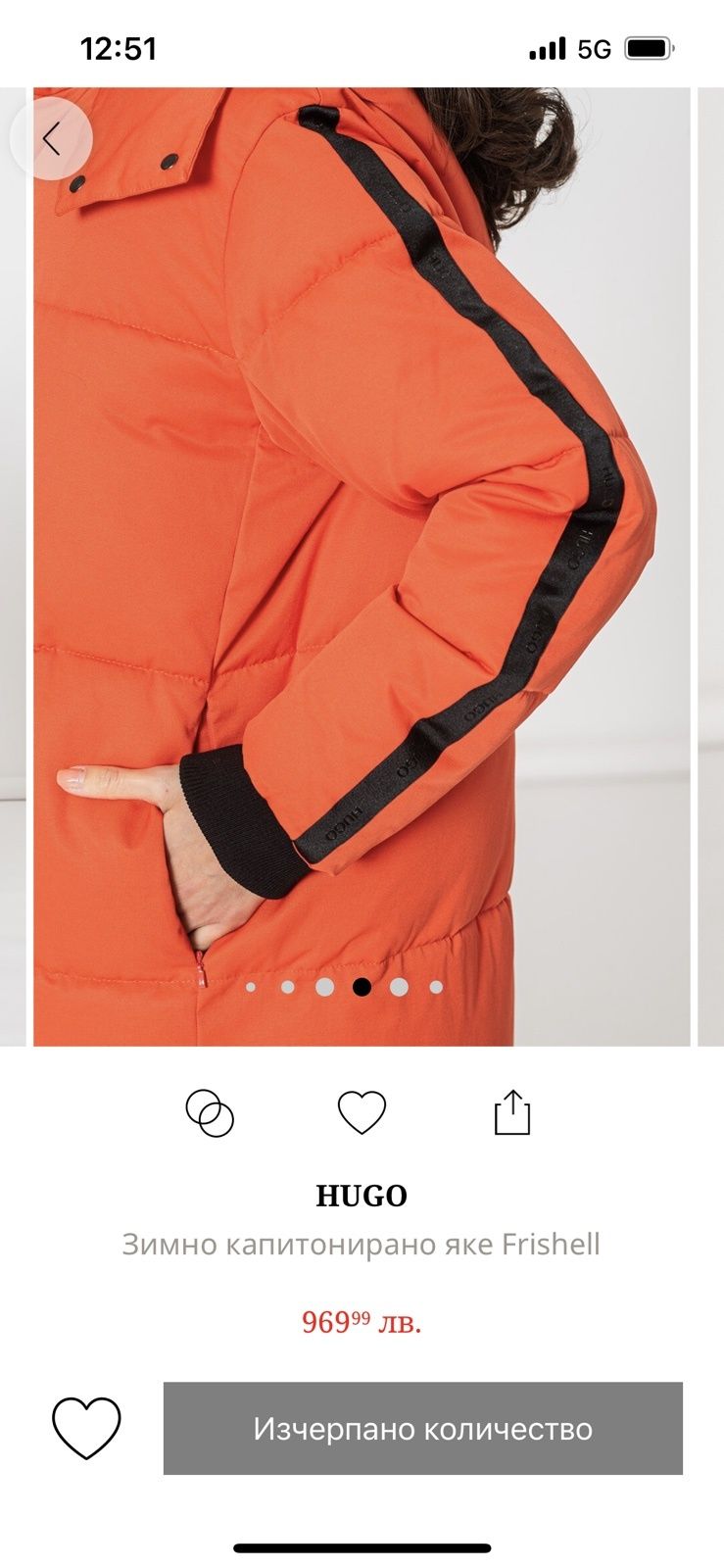Viewport: 724px width, 1568px height.
Task: Go back using the arrow button
Action: pos(51,139)
